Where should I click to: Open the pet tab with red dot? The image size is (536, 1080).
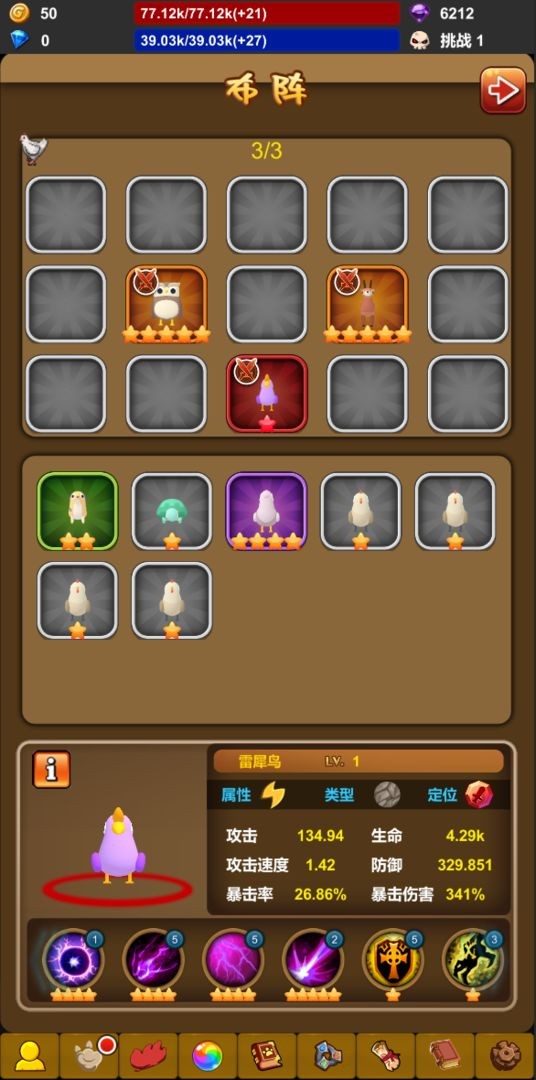pyautogui.click(x=89, y=1056)
